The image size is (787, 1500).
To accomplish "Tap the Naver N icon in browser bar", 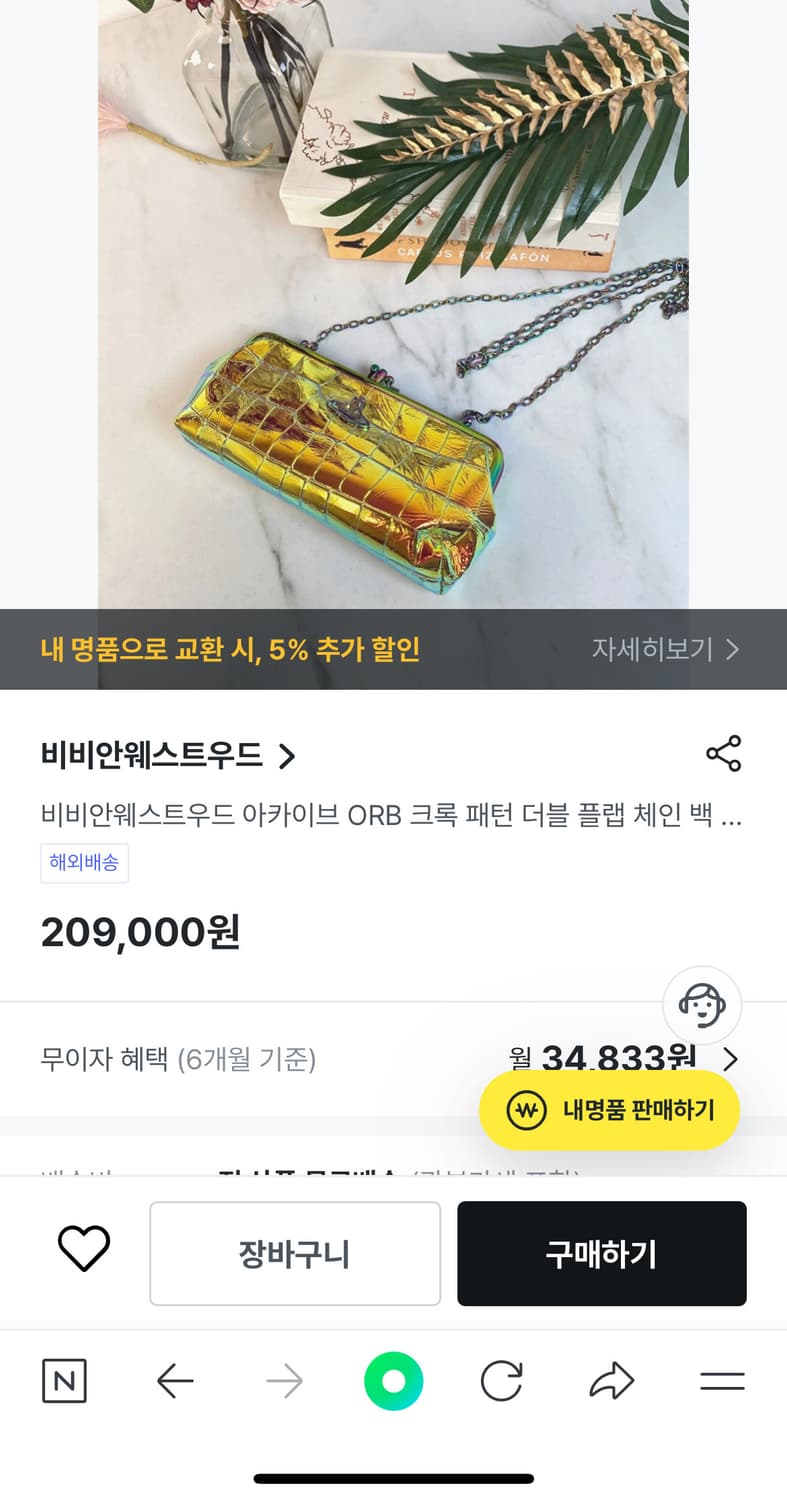I will (x=64, y=1381).
